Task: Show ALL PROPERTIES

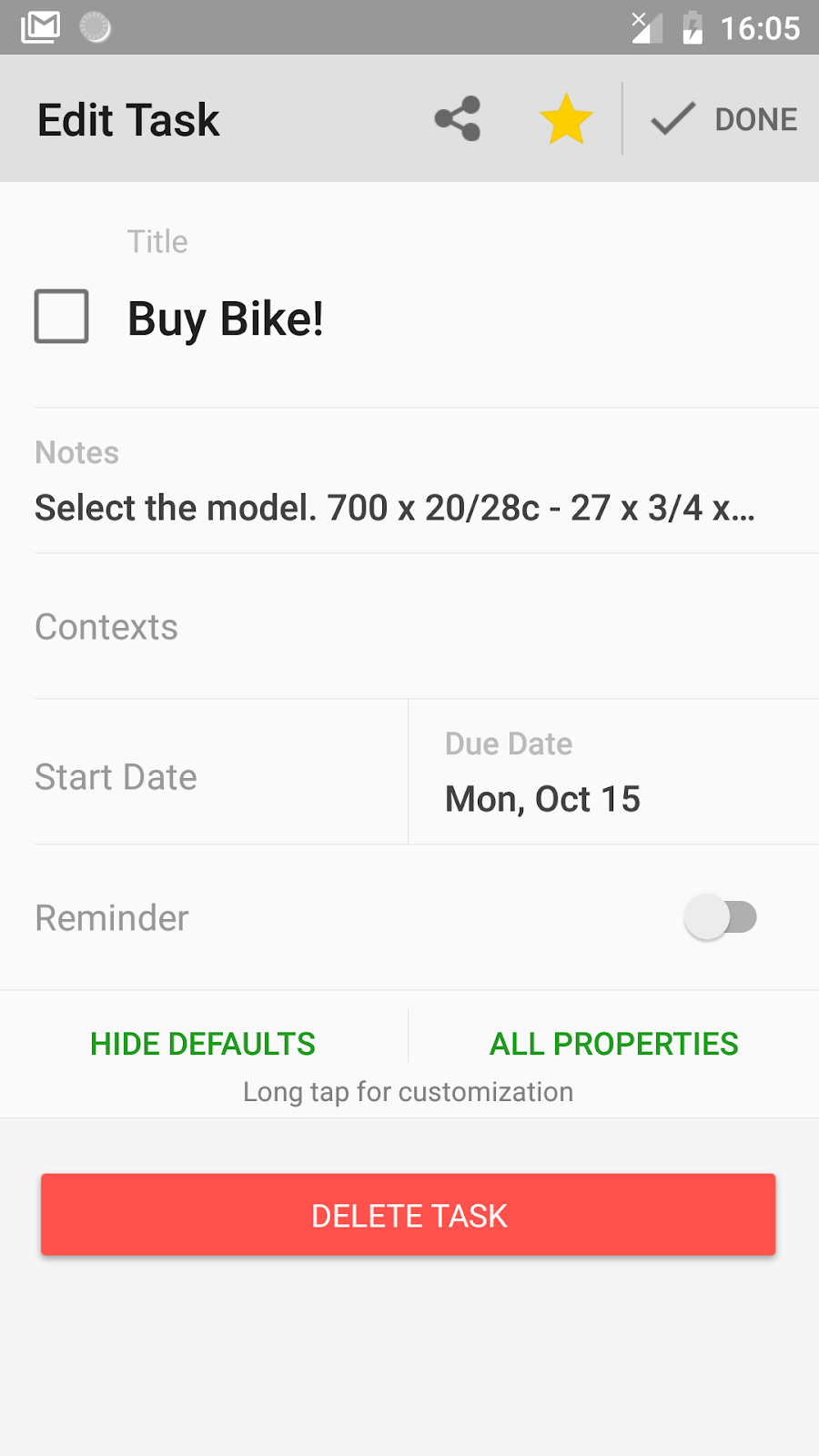Action: pyautogui.click(x=613, y=1044)
